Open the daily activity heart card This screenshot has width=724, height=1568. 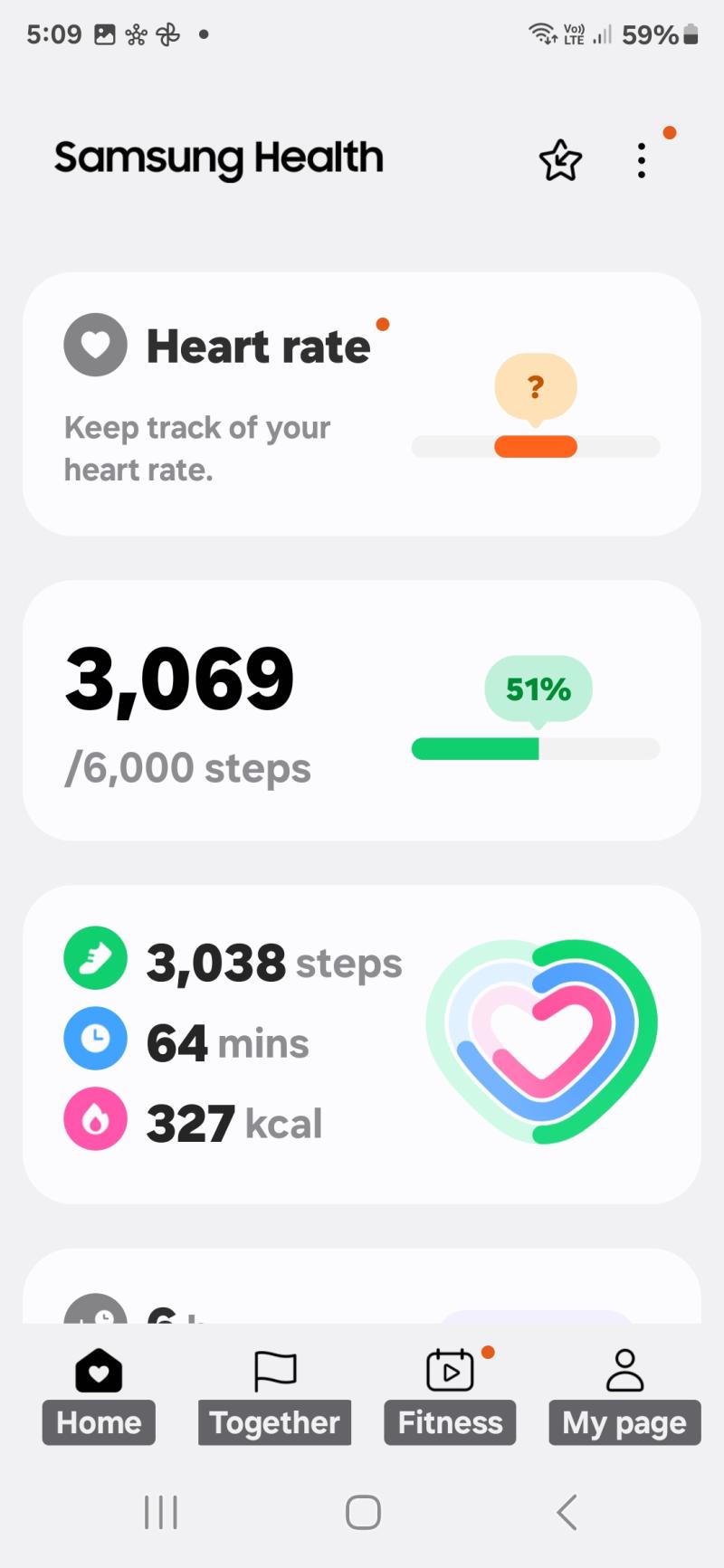362,1044
